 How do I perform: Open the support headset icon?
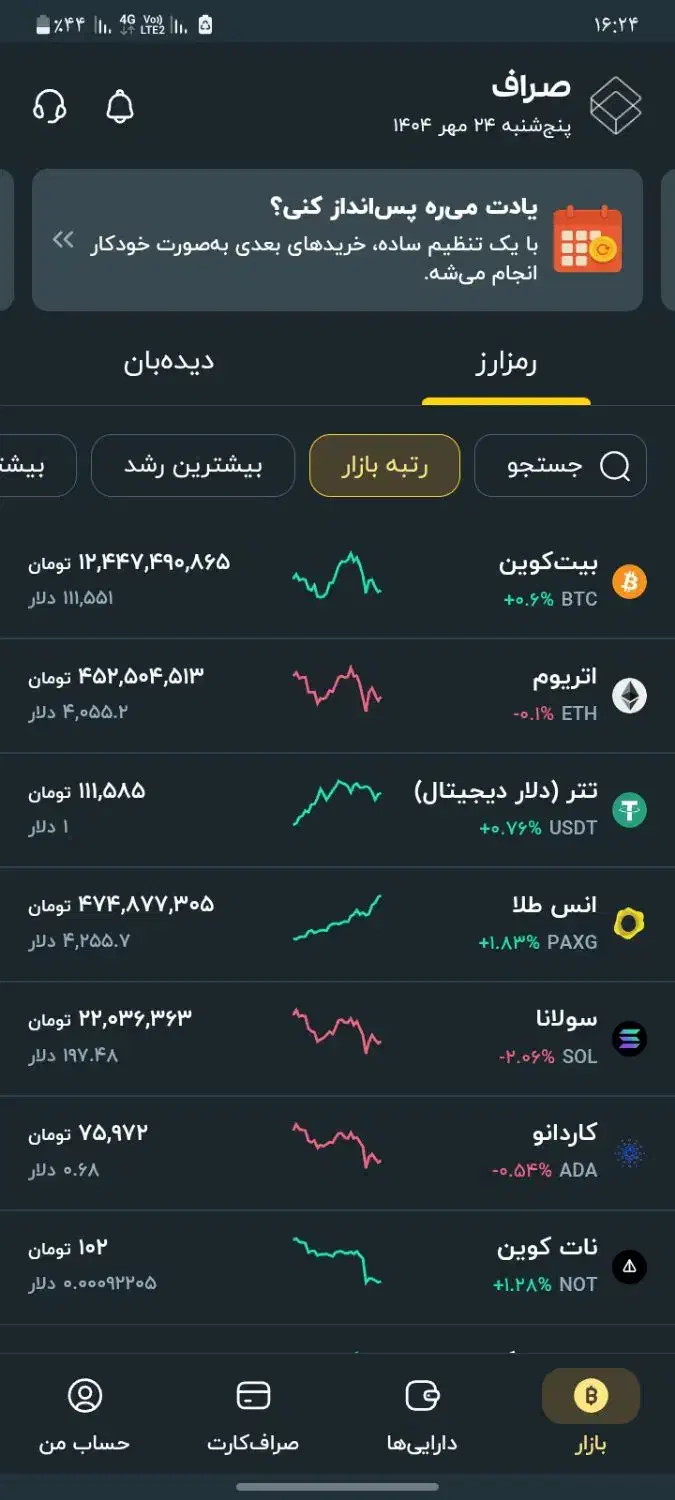[x=50, y=106]
